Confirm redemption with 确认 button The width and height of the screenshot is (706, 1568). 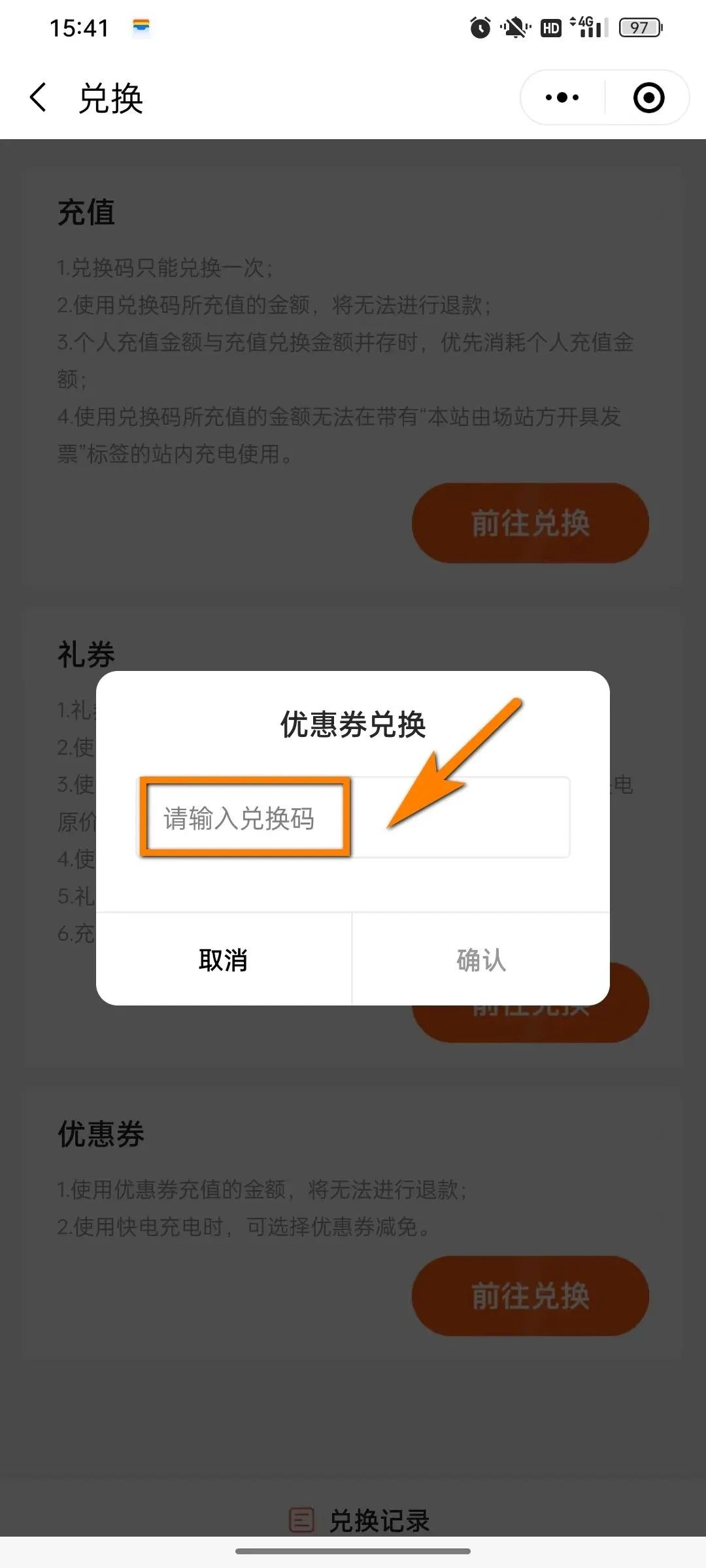click(x=481, y=959)
